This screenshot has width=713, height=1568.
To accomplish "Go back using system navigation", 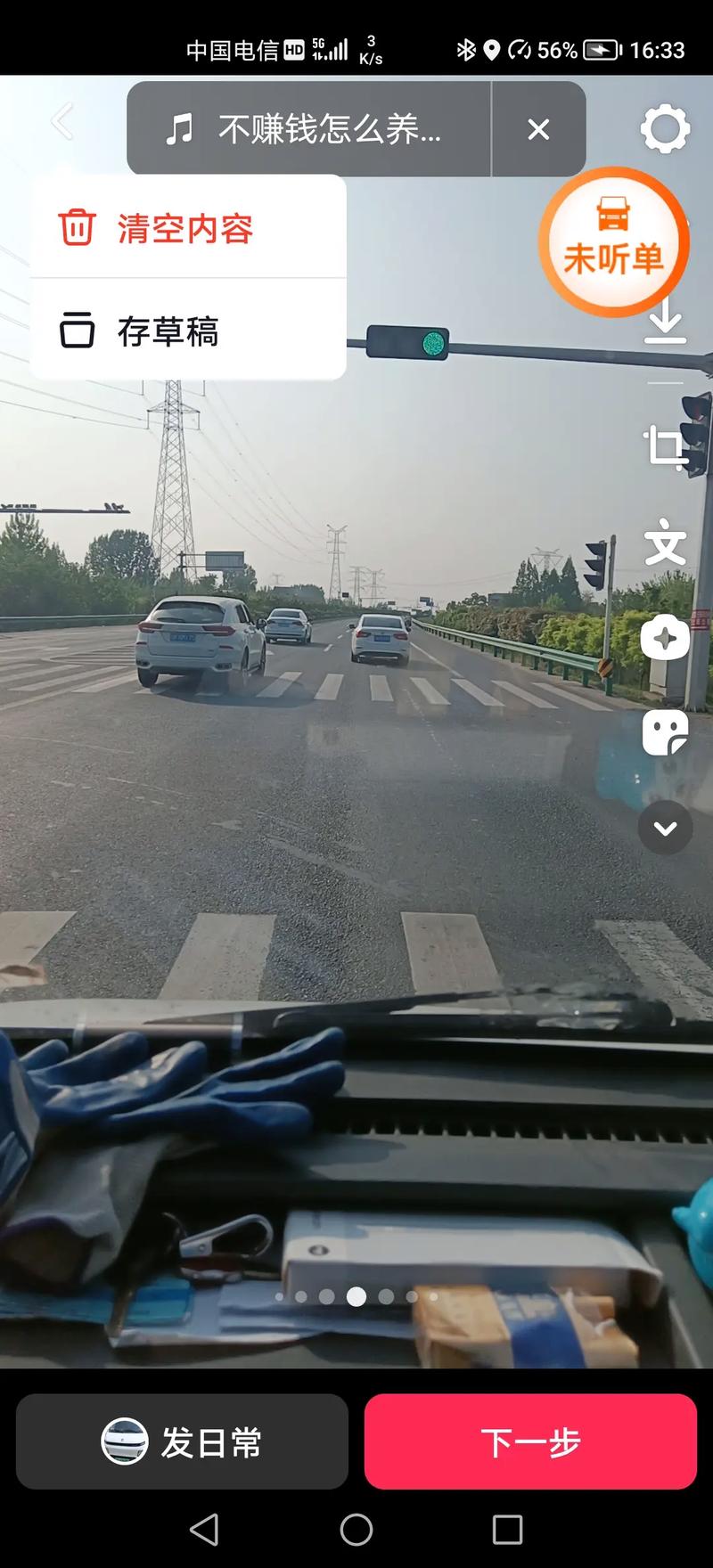I will click(204, 1530).
